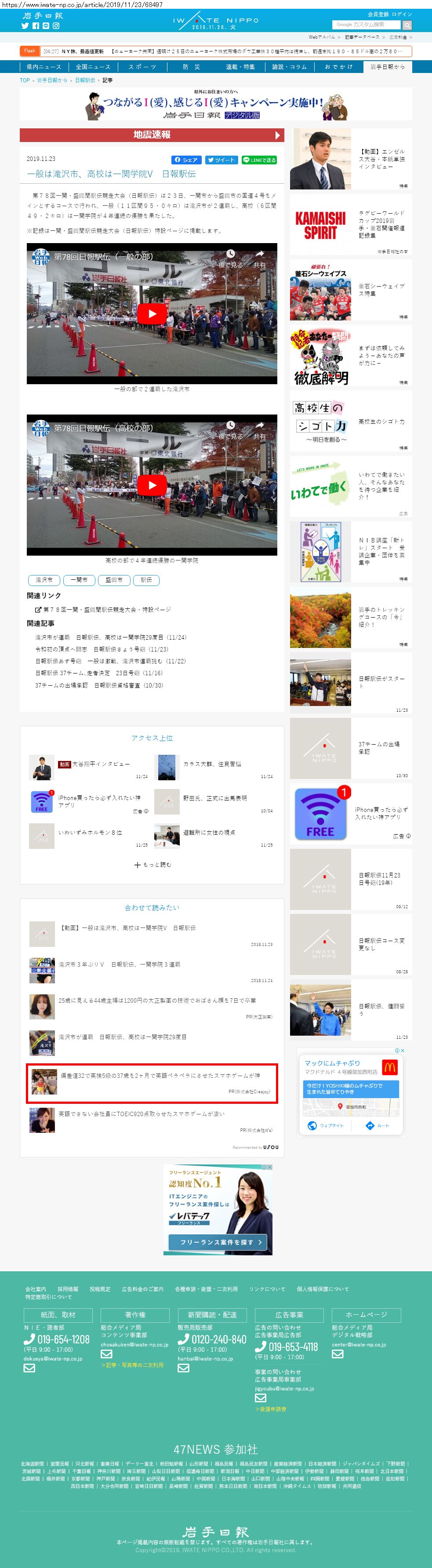Open the 論説・コラム section
Image resolution: width=432 pixels, height=1568 pixels.
click(289, 67)
